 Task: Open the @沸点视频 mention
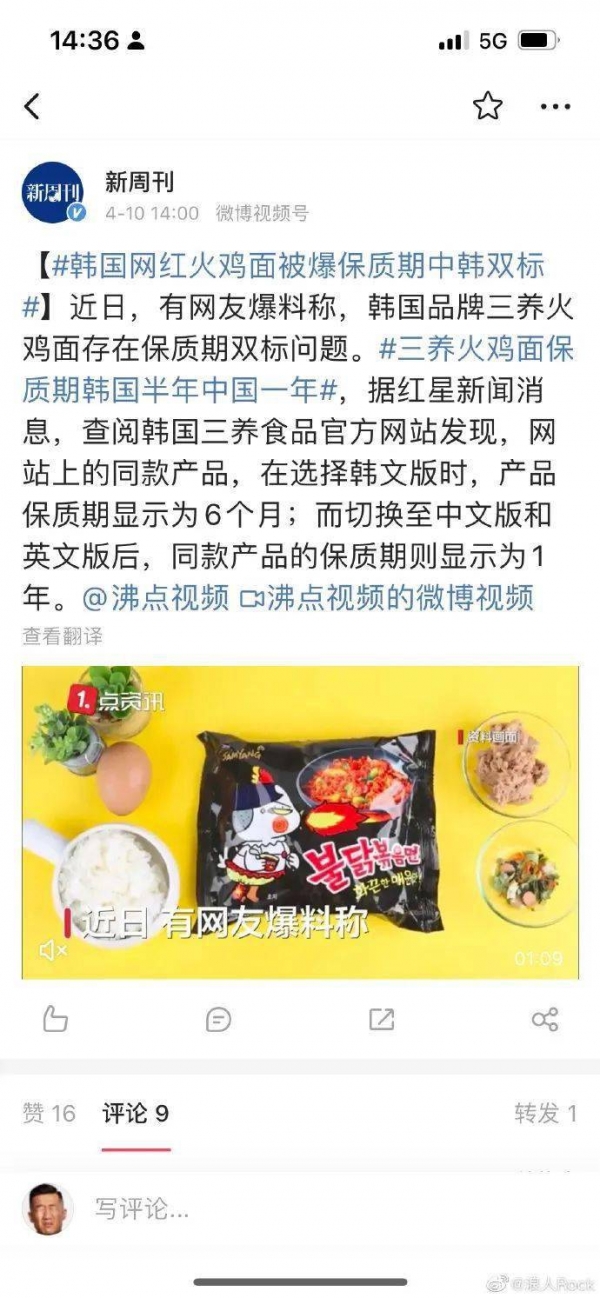[156, 598]
